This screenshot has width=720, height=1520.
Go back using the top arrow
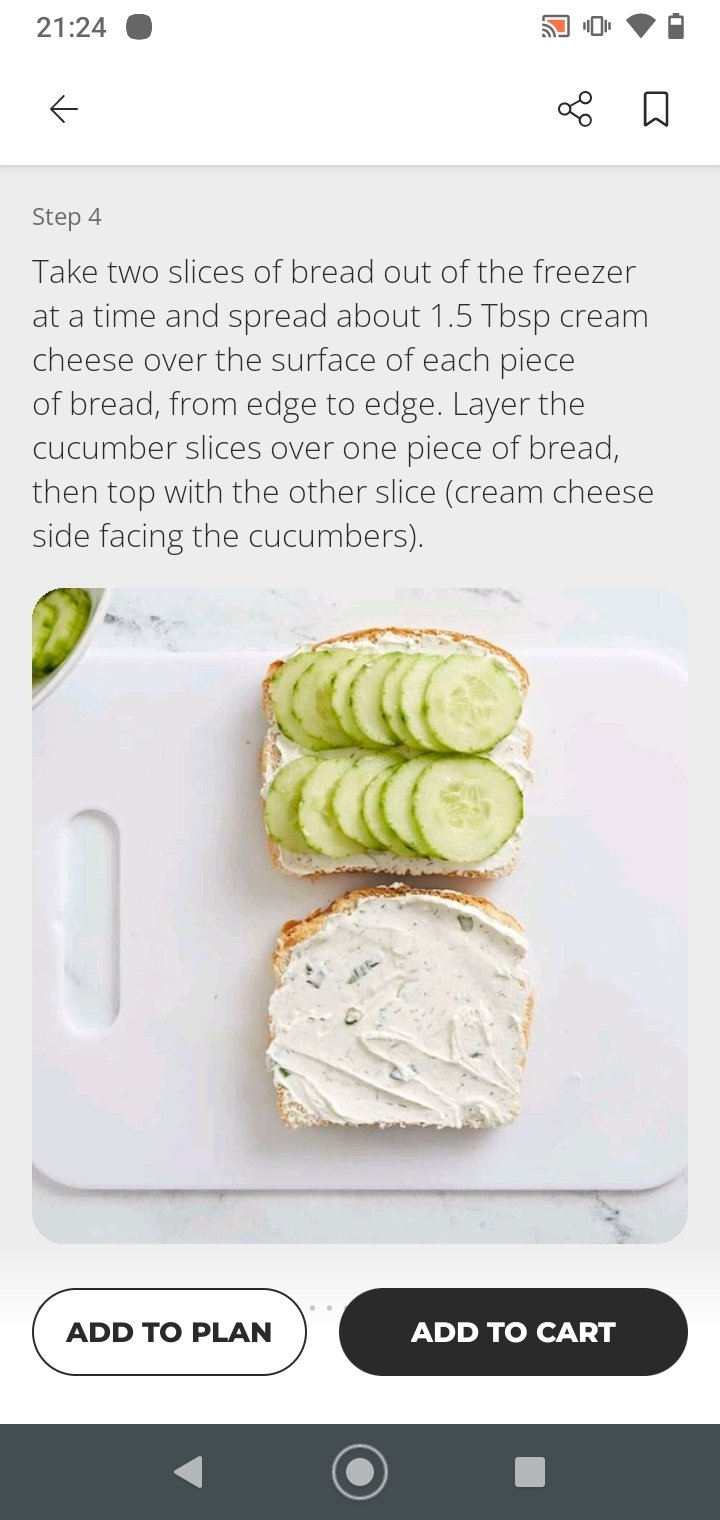click(x=64, y=109)
